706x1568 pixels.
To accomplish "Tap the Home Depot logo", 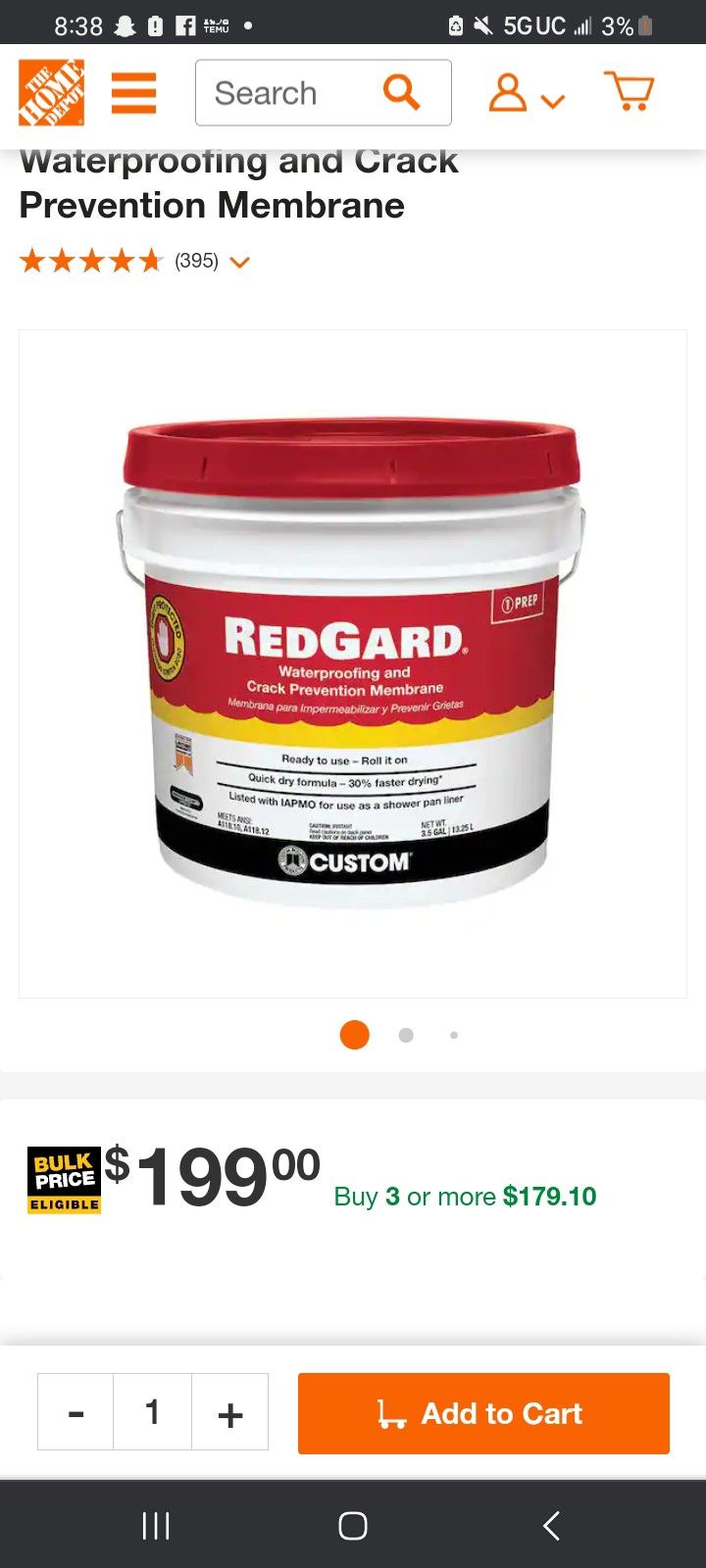I will click(x=51, y=93).
